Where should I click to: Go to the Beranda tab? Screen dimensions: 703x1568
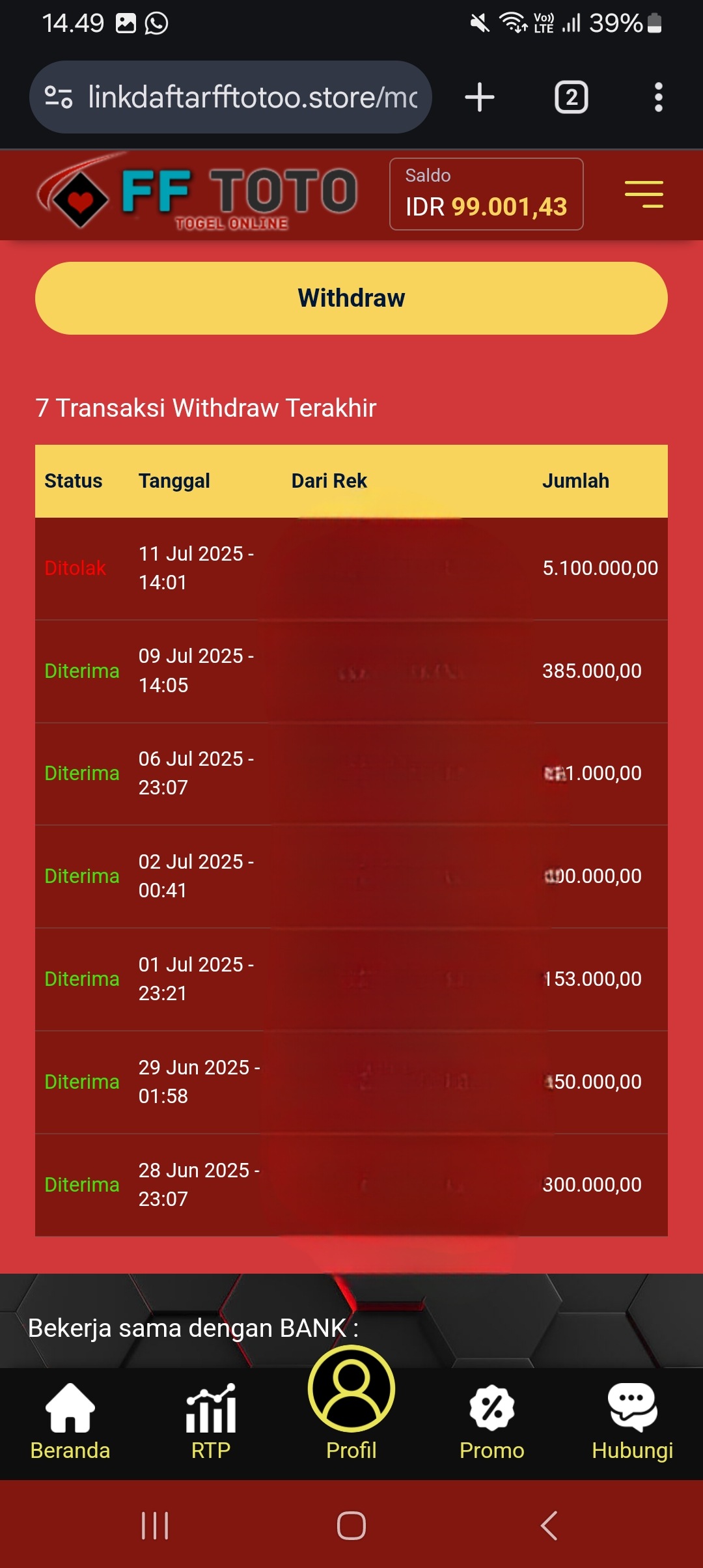click(70, 1423)
